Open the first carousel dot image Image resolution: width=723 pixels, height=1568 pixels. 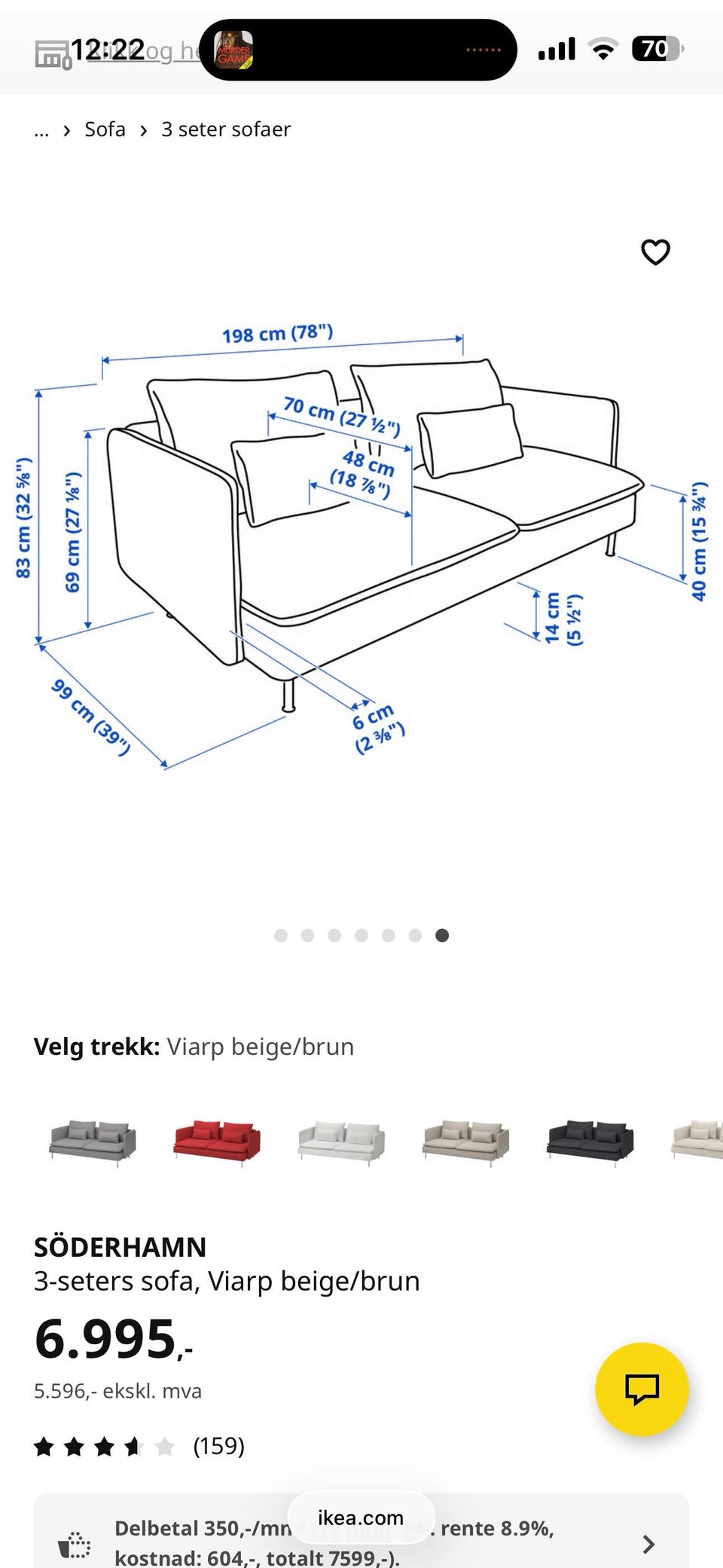[281, 935]
